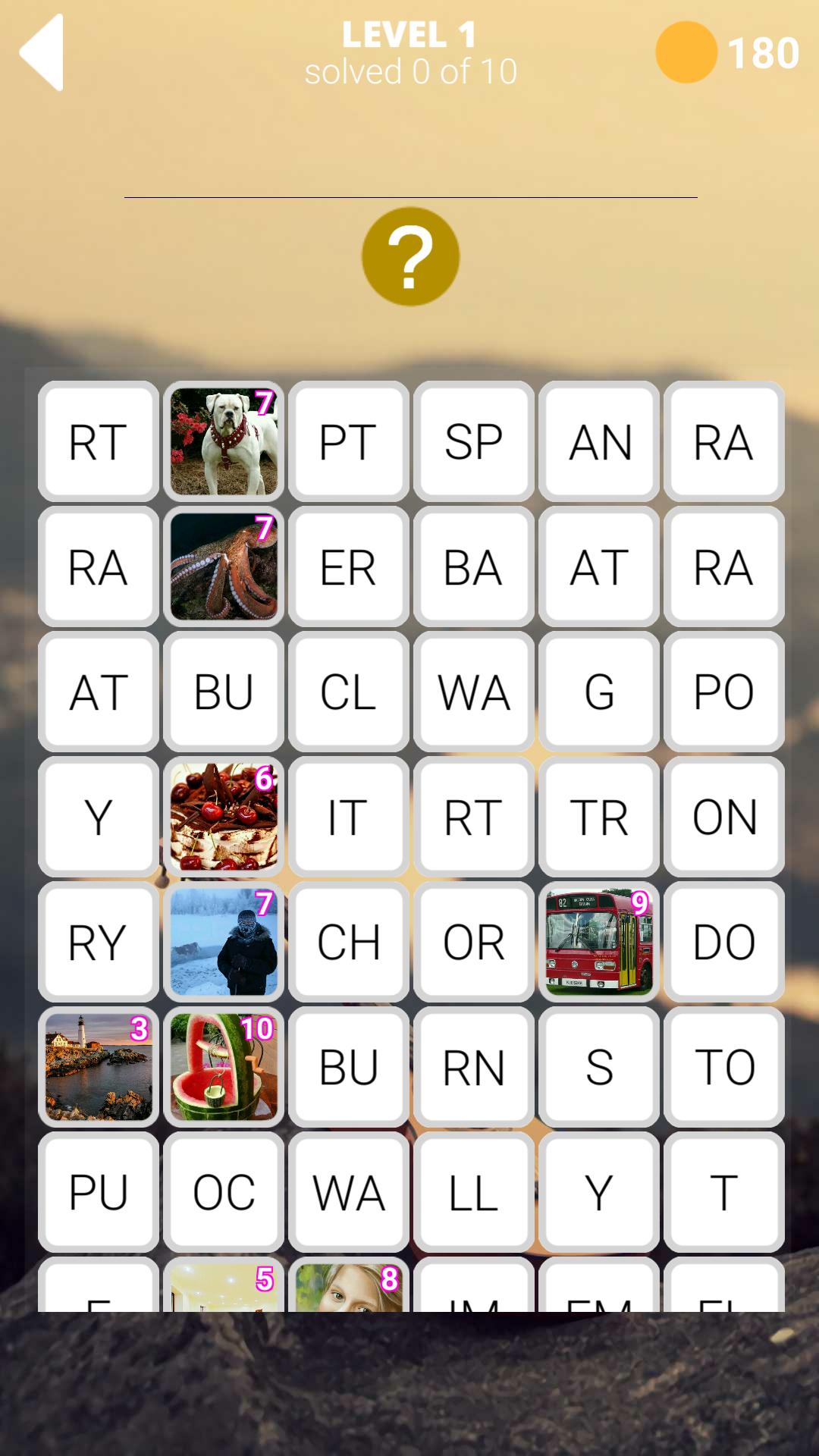819x1456 pixels.
Task: Tap the TR letter tile
Action: tap(599, 817)
